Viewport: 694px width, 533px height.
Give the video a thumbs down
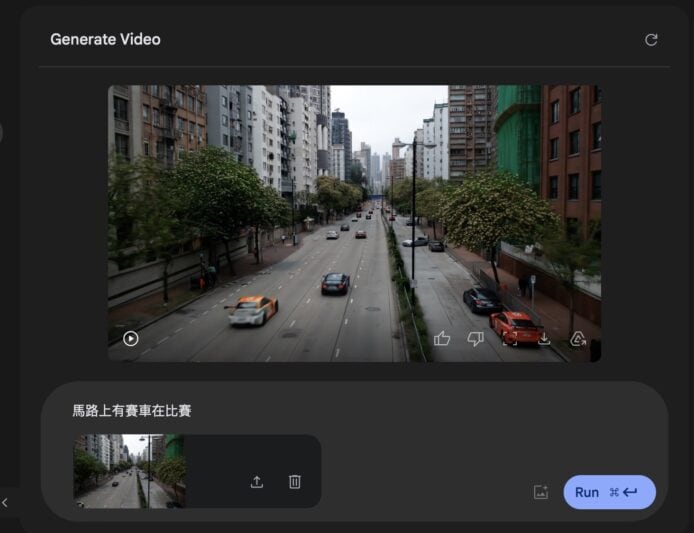pos(476,338)
